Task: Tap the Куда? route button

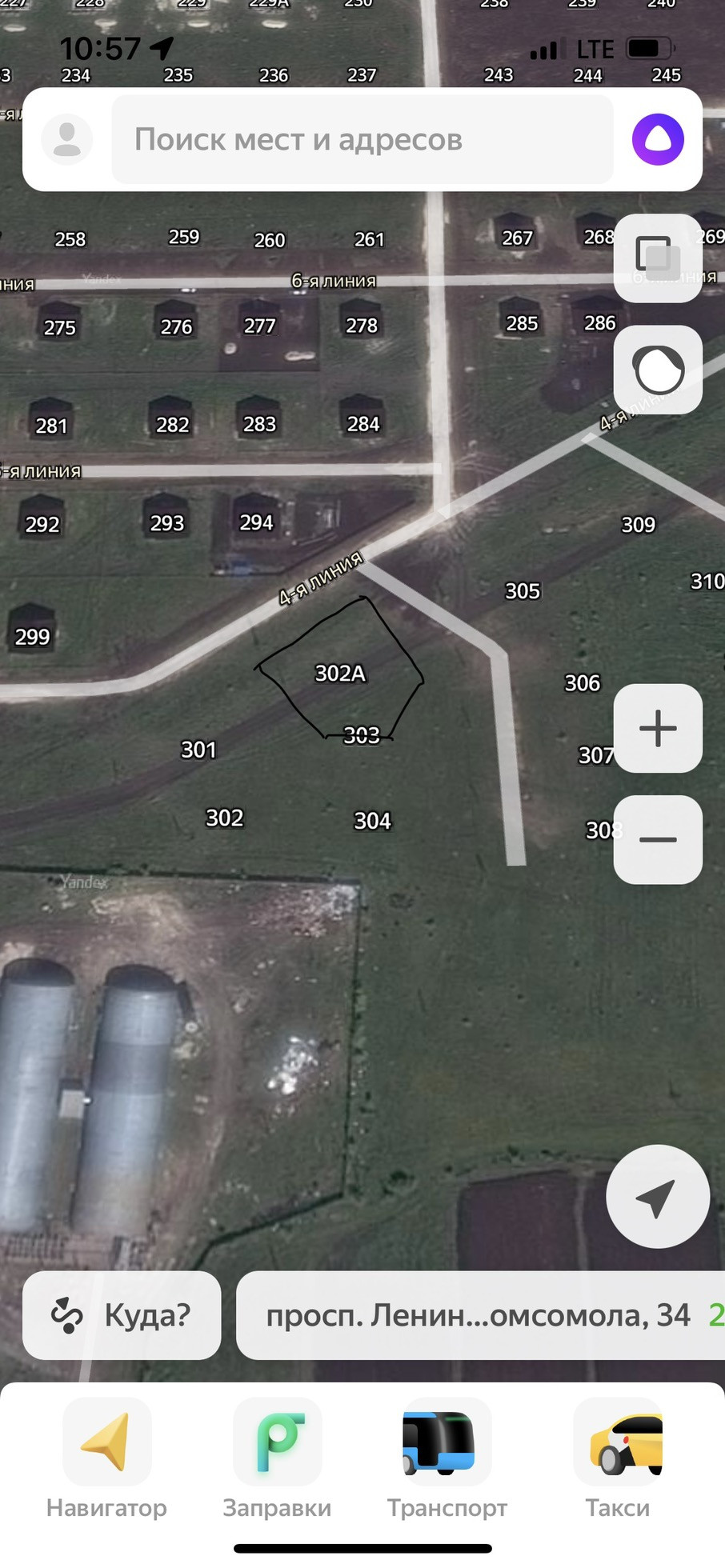Action: click(x=122, y=1315)
